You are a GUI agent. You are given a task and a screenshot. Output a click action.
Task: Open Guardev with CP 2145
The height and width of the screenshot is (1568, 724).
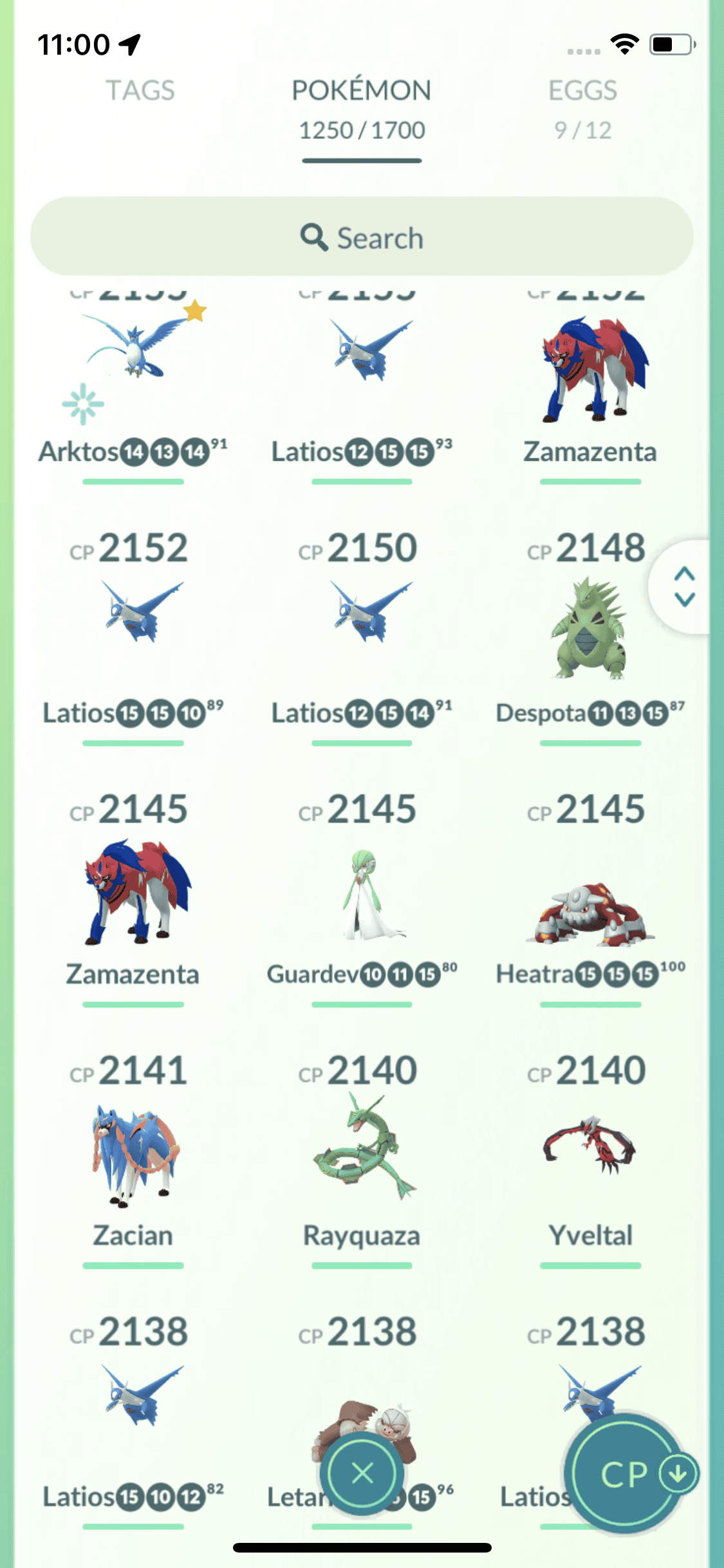(x=362, y=895)
